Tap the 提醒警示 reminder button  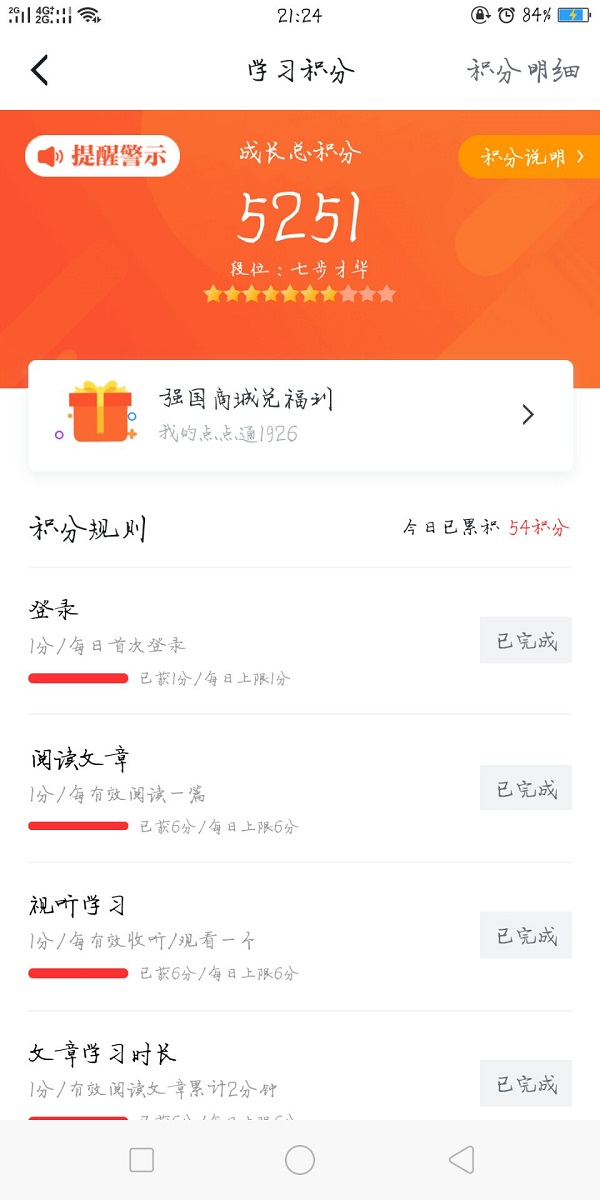click(102, 156)
